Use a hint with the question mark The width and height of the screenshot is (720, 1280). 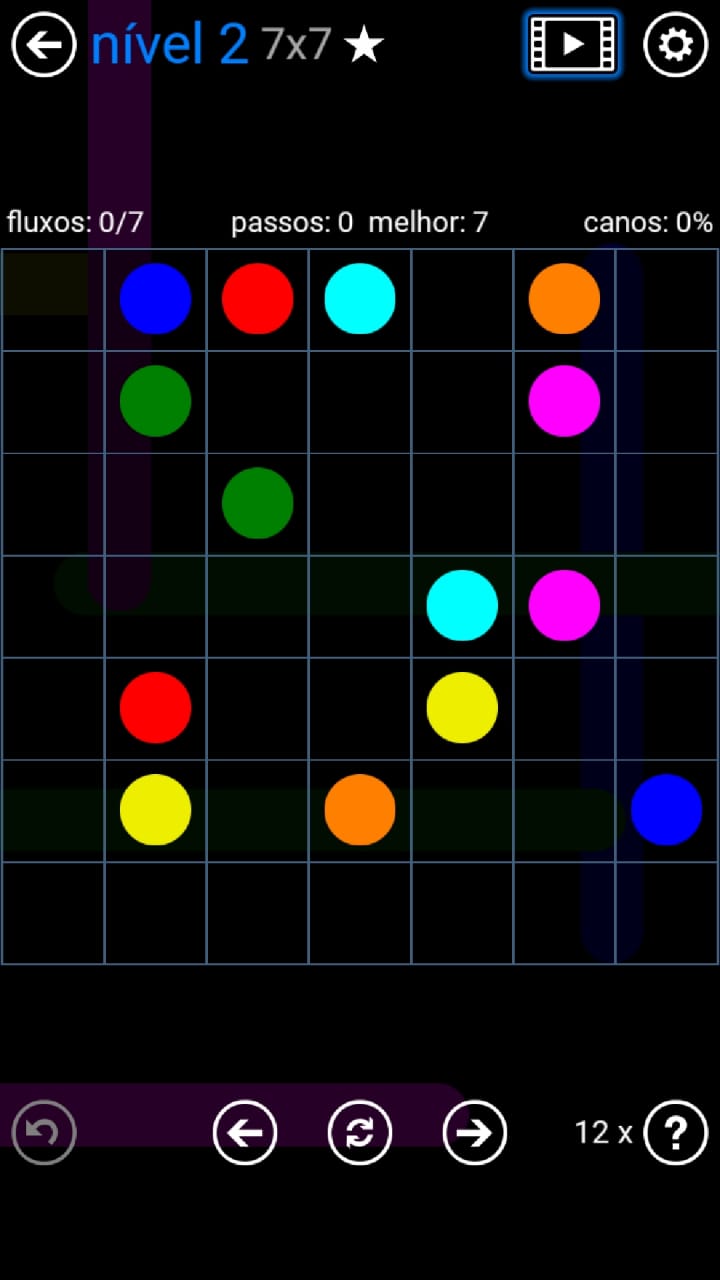pyautogui.click(x=676, y=1132)
